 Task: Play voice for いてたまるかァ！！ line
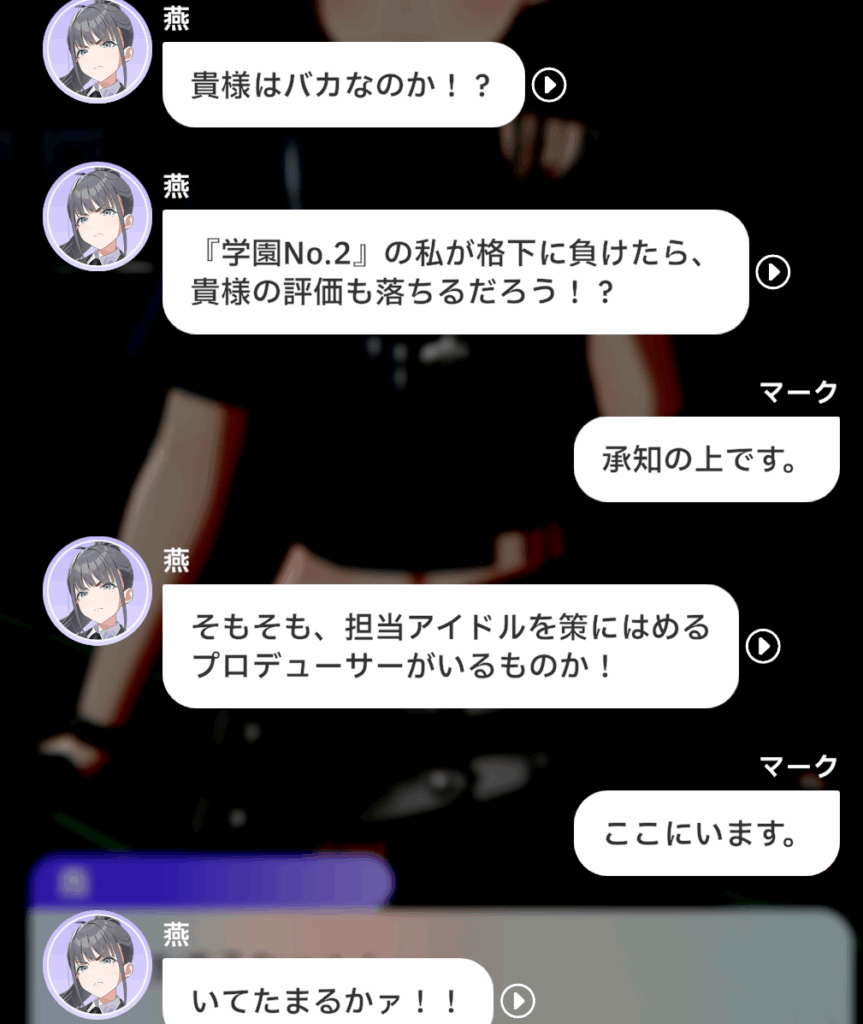pyautogui.click(x=517, y=999)
